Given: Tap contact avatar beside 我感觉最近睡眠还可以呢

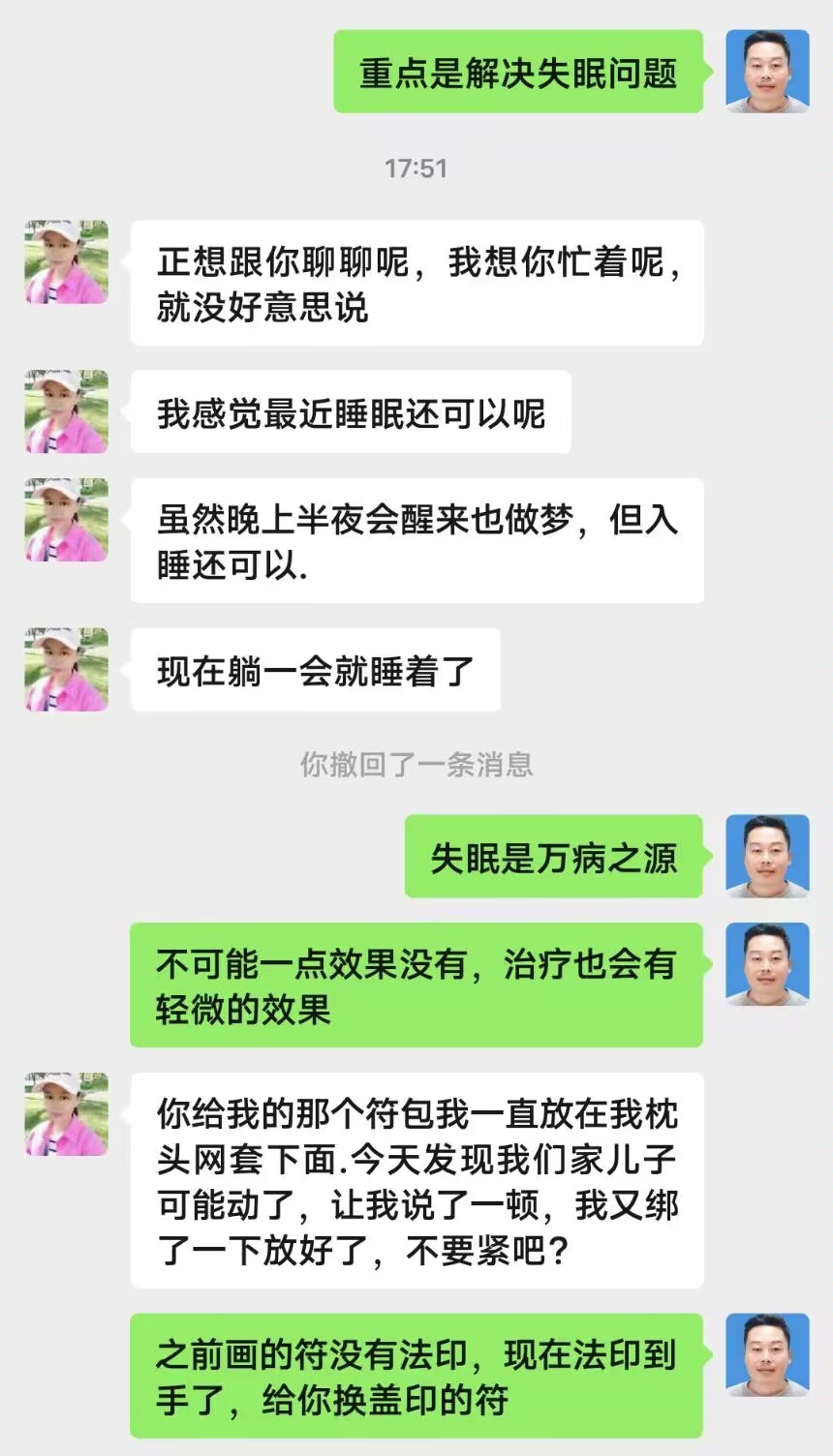Looking at the screenshot, I should click(x=66, y=411).
